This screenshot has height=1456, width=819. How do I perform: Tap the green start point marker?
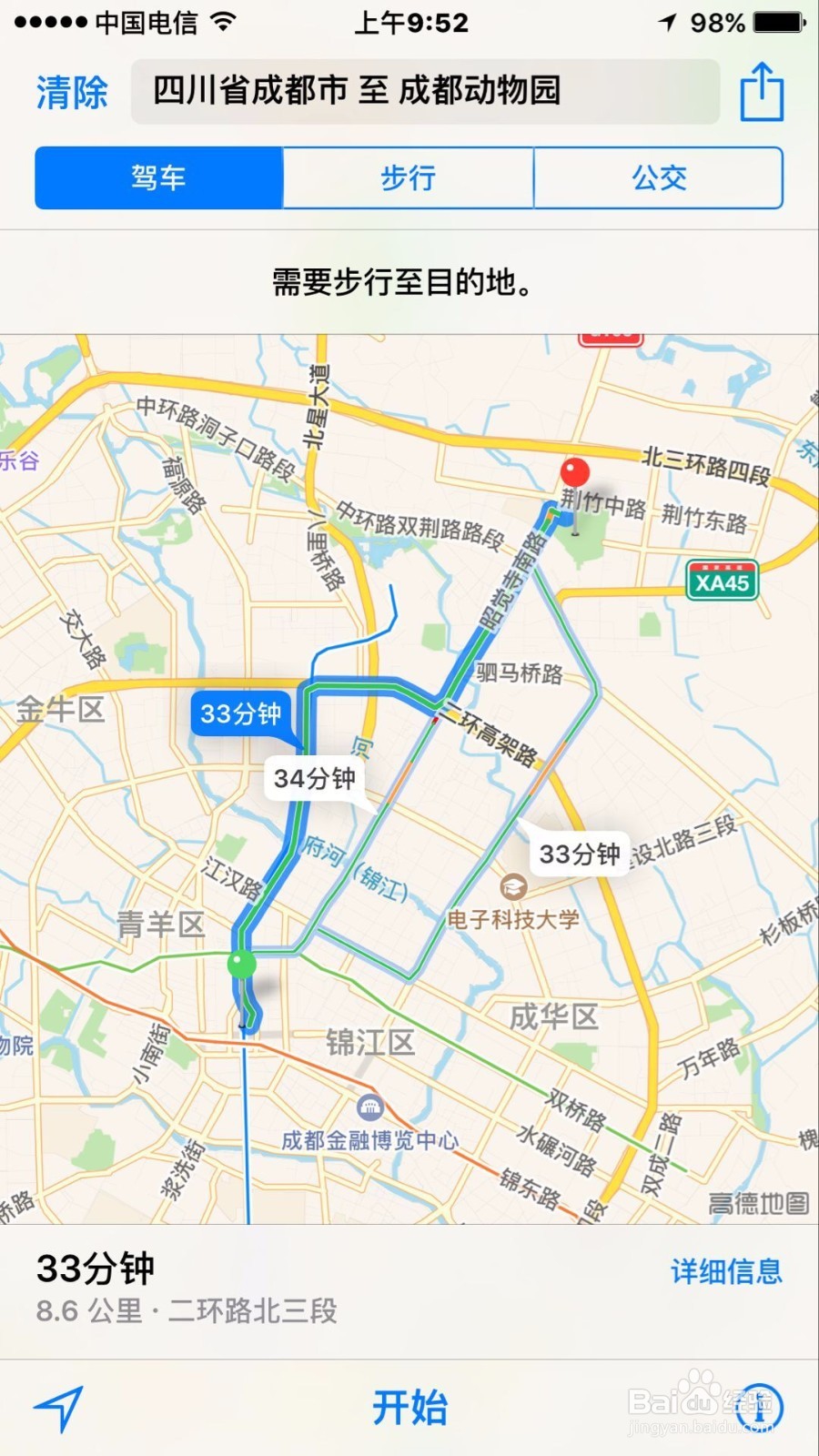click(x=240, y=963)
